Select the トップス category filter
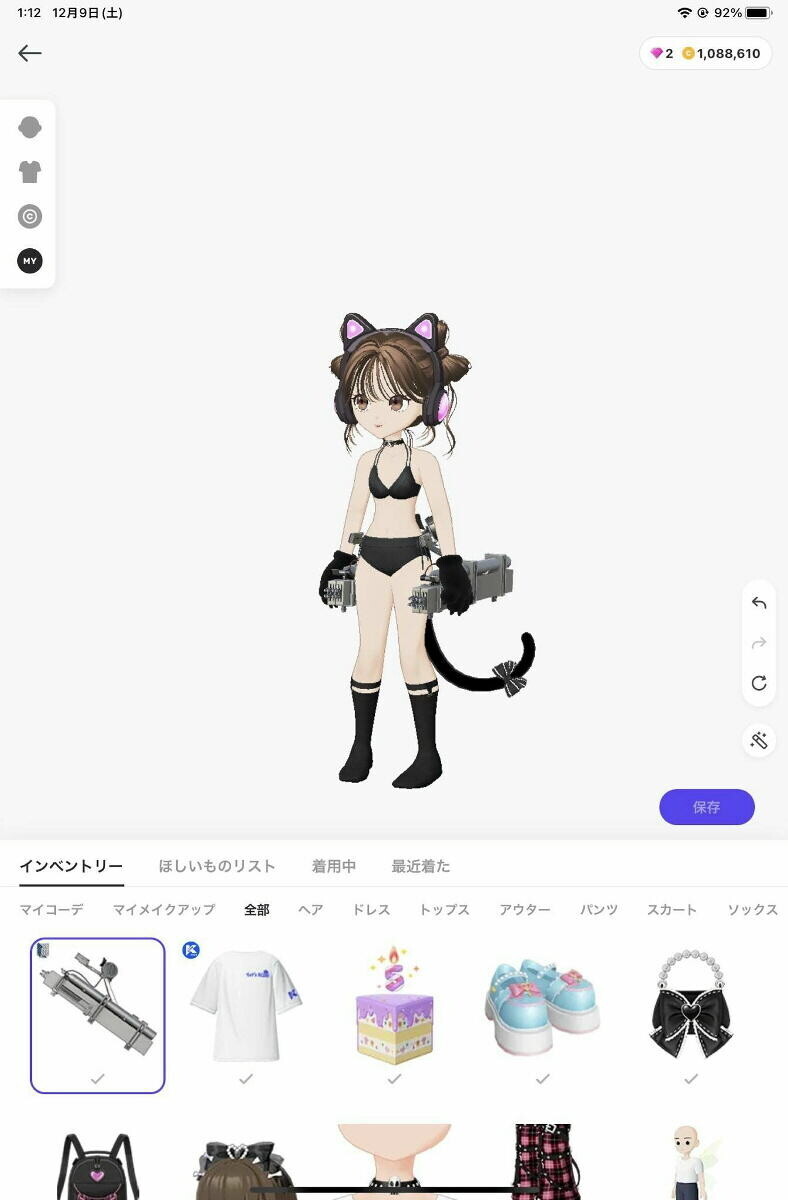The height and width of the screenshot is (1200, 788). pos(444,910)
